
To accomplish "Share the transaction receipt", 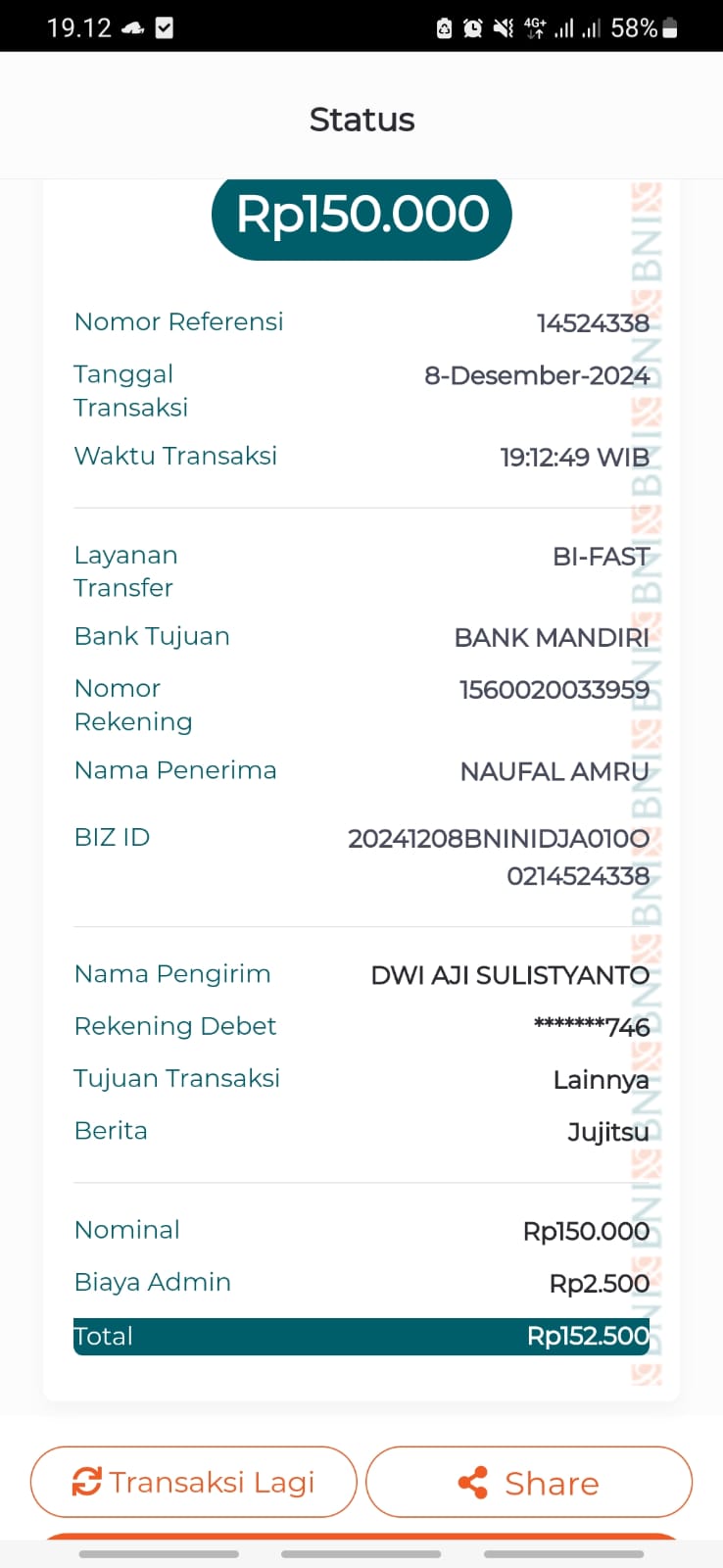I will tap(529, 1482).
